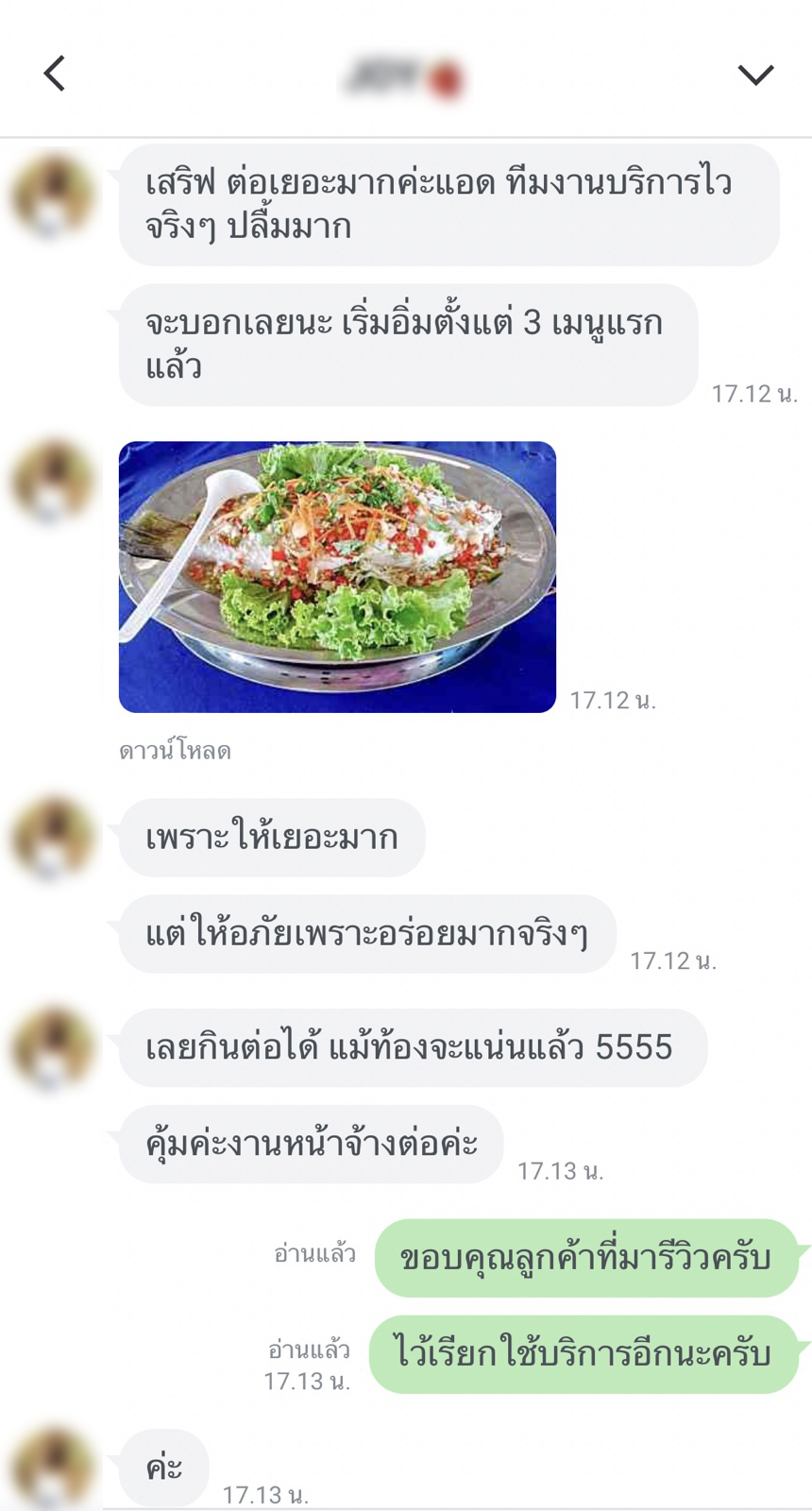Open sender's avatar beside เสิรฟ ต่อเยอะมาก message

point(53,196)
